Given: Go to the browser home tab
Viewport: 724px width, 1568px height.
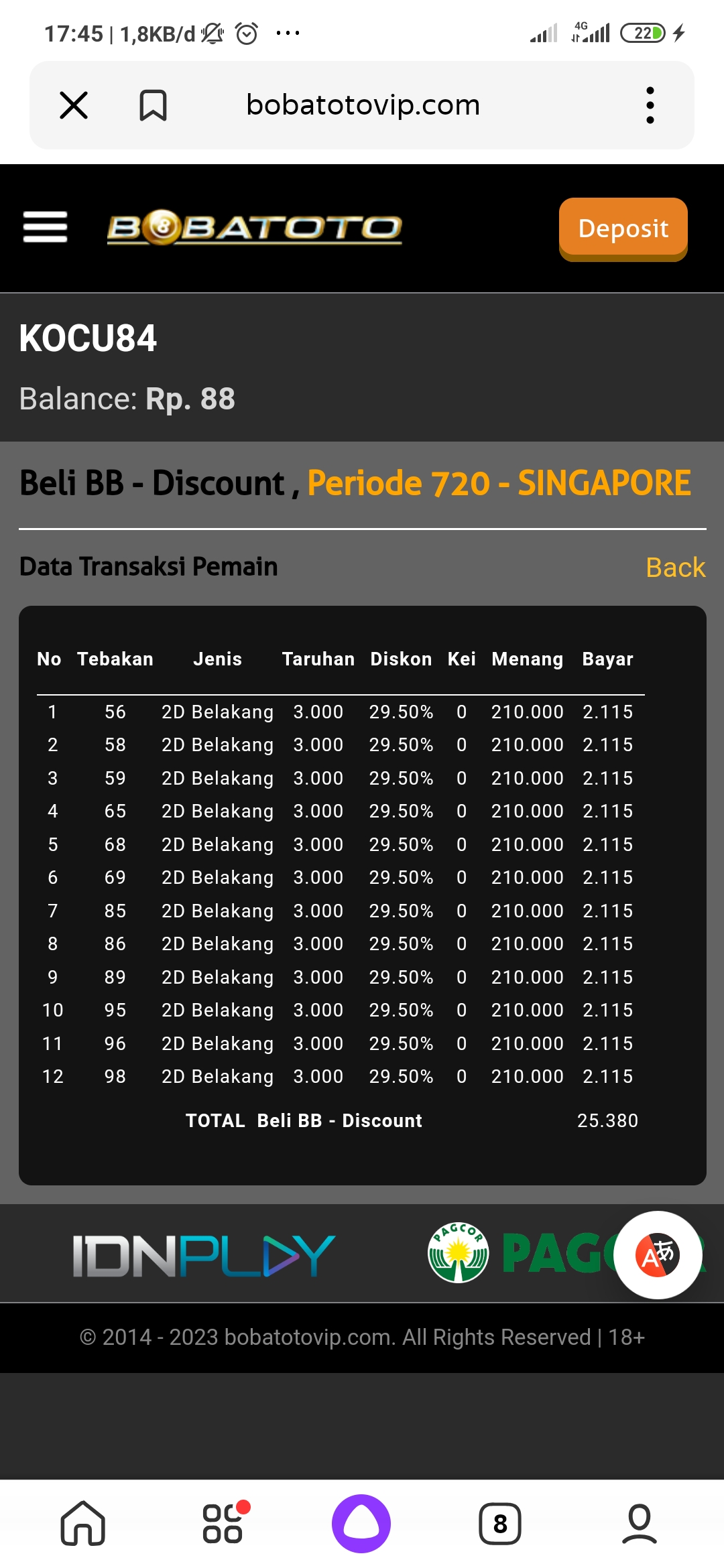Looking at the screenshot, I should (x=83, y=1523).
